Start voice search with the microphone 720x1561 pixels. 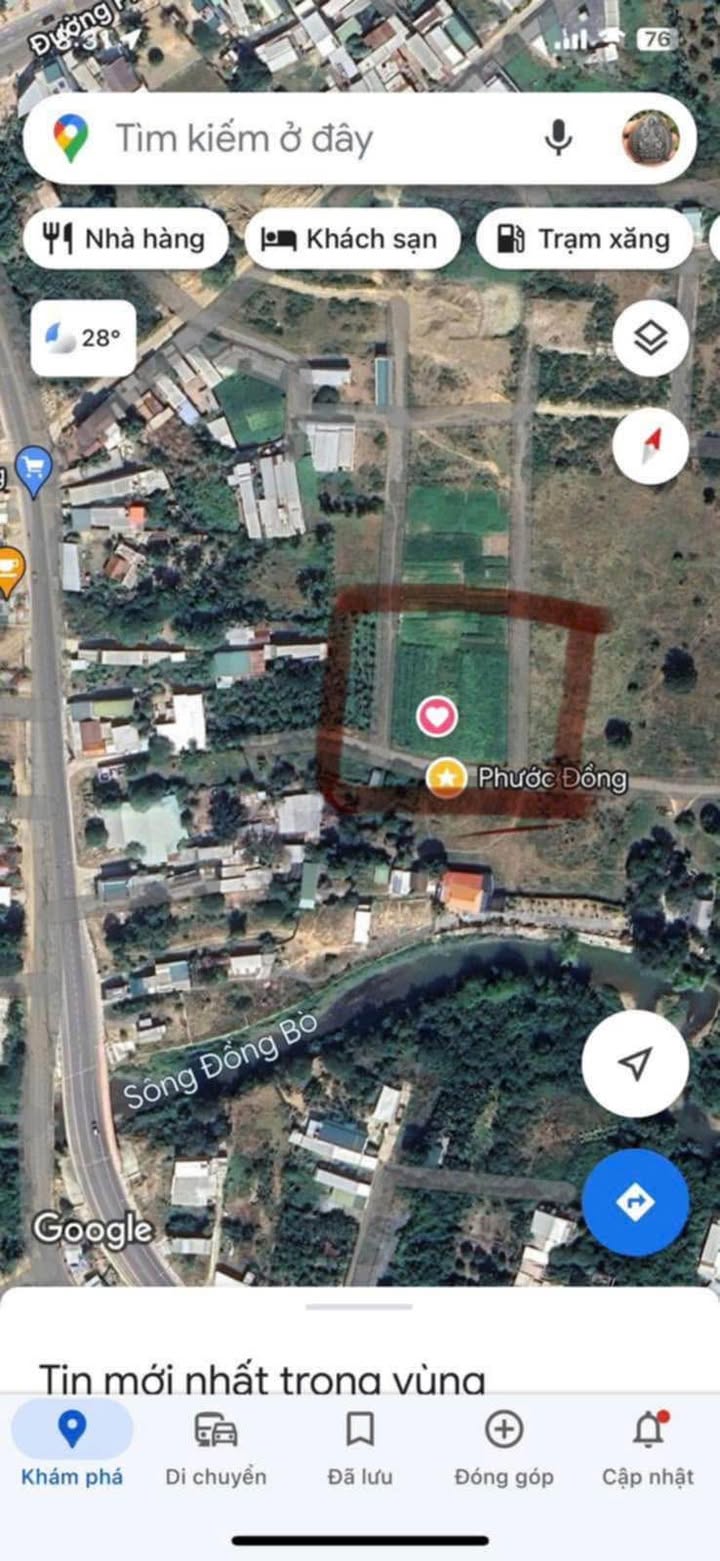[x=558, y=138]
